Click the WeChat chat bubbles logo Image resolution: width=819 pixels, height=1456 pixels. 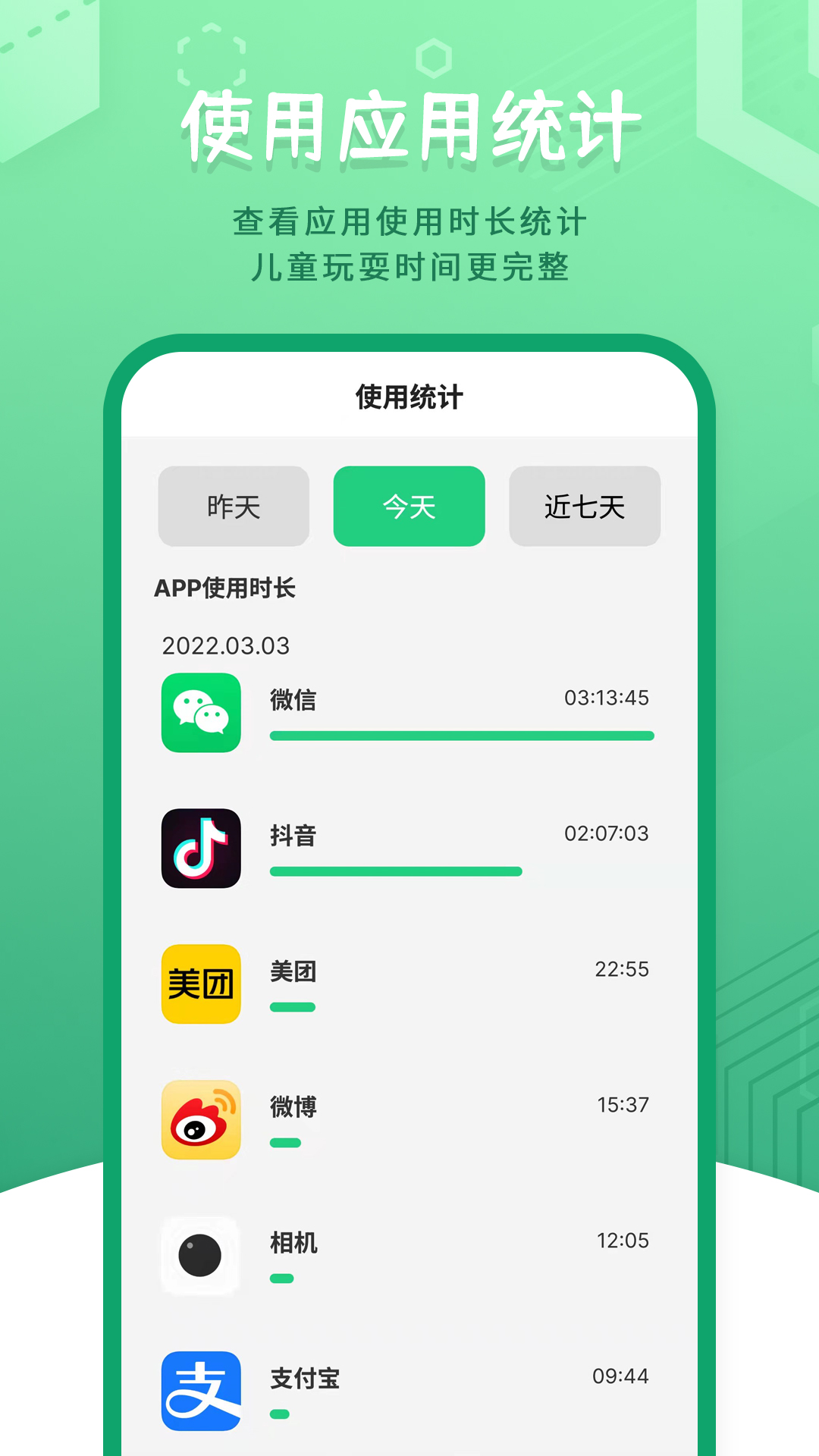coord(200,713)
